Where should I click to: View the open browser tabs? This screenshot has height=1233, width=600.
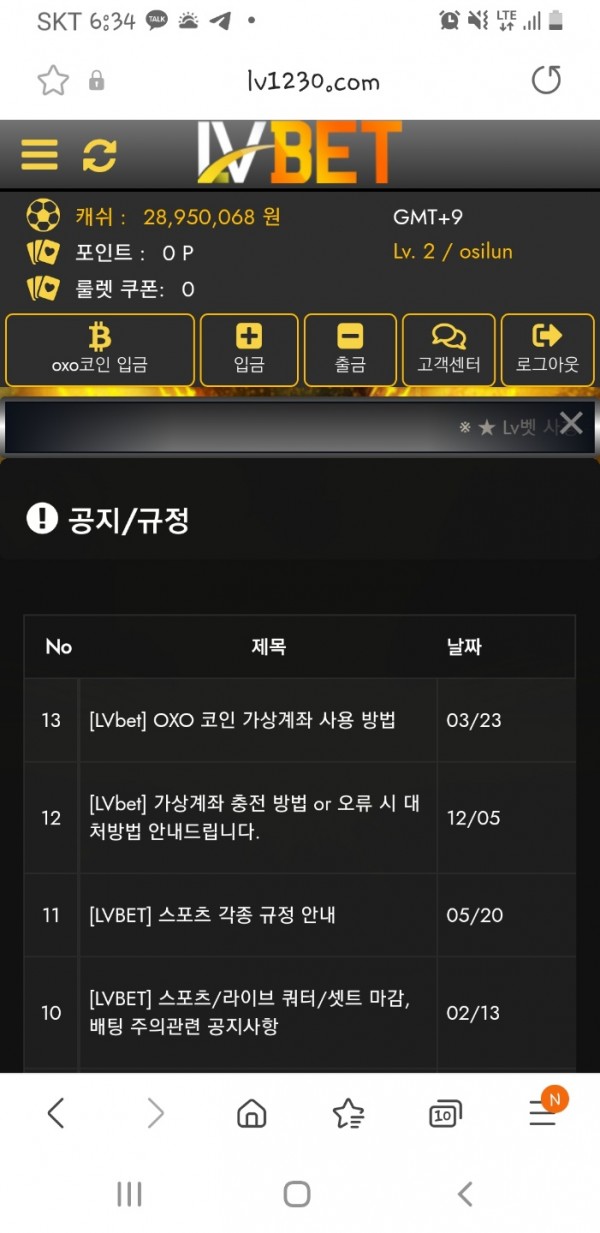pos(445,1114)
